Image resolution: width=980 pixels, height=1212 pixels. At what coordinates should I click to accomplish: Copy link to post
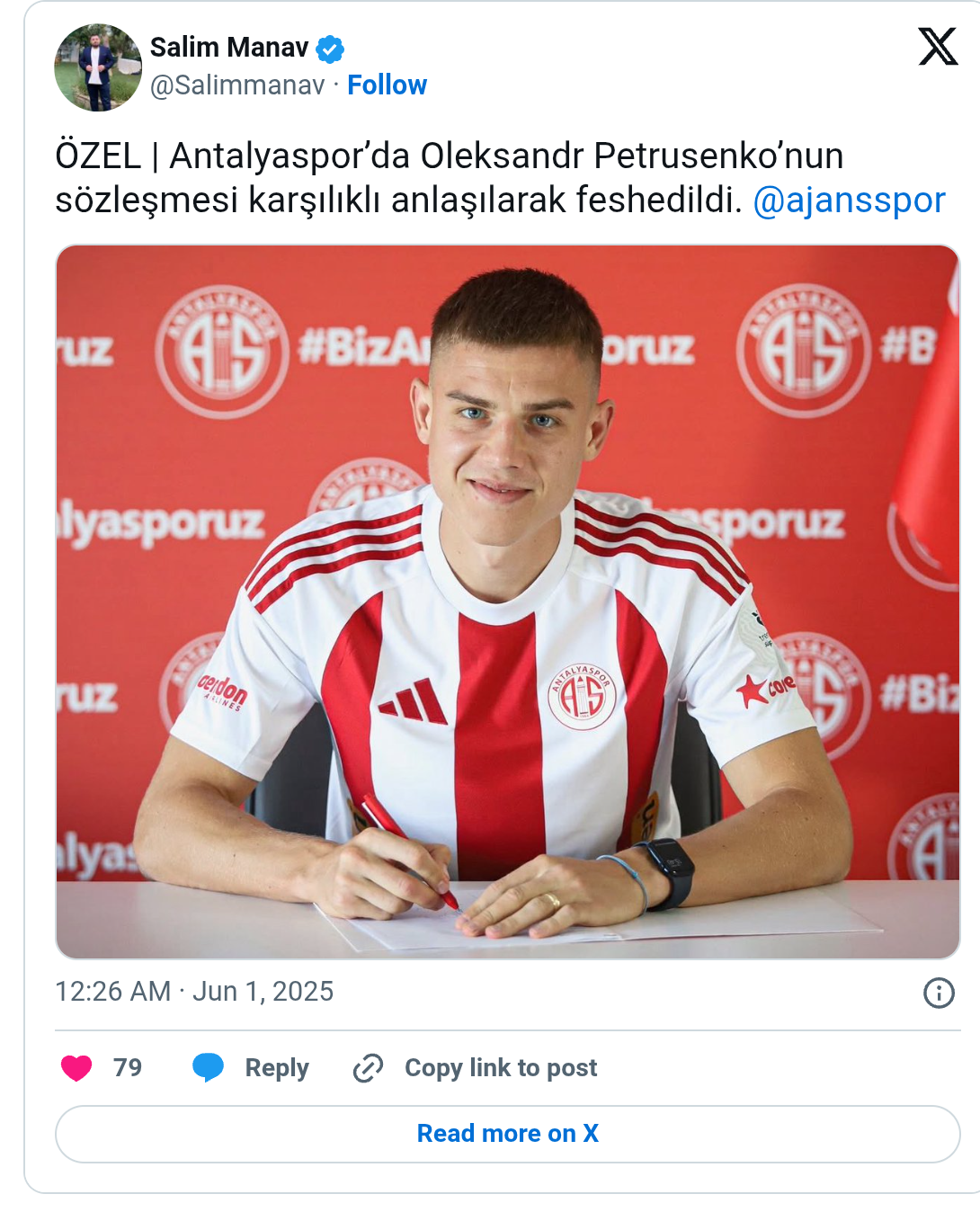click(476, 1067)
